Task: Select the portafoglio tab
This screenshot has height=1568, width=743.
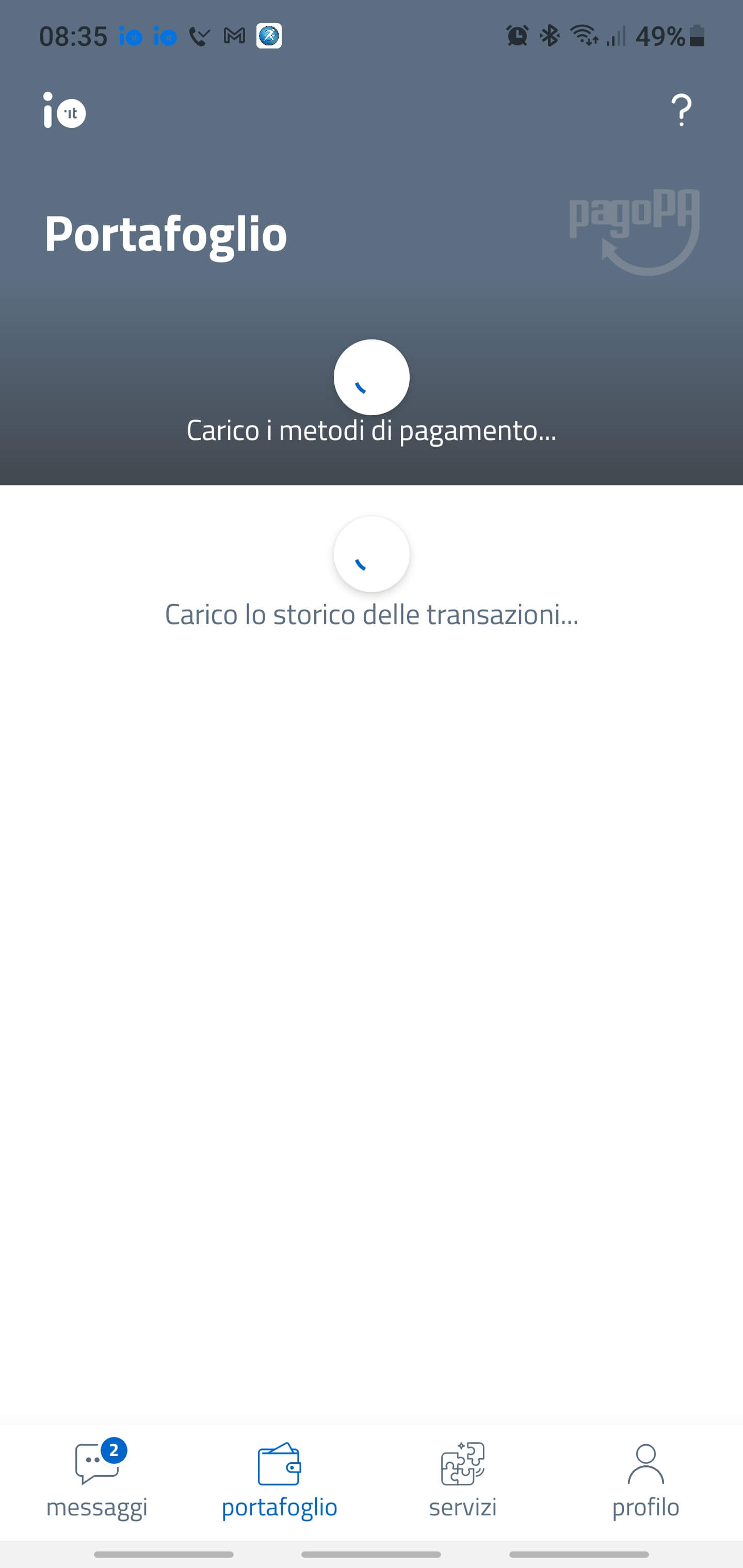Action: pyautogui.click(x=280, y=1480)
